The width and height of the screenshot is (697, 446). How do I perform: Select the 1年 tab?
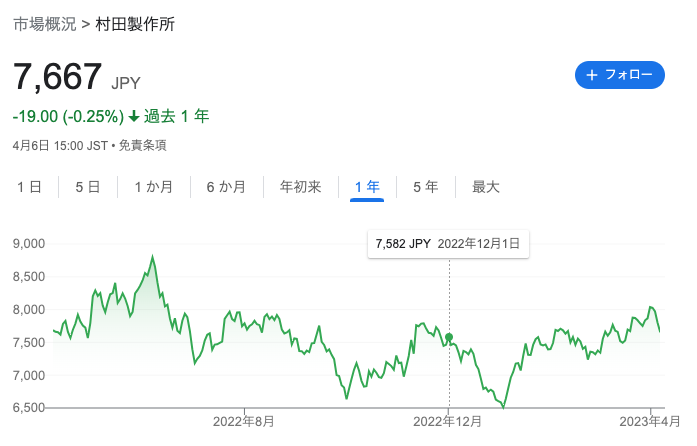point(367,186)
